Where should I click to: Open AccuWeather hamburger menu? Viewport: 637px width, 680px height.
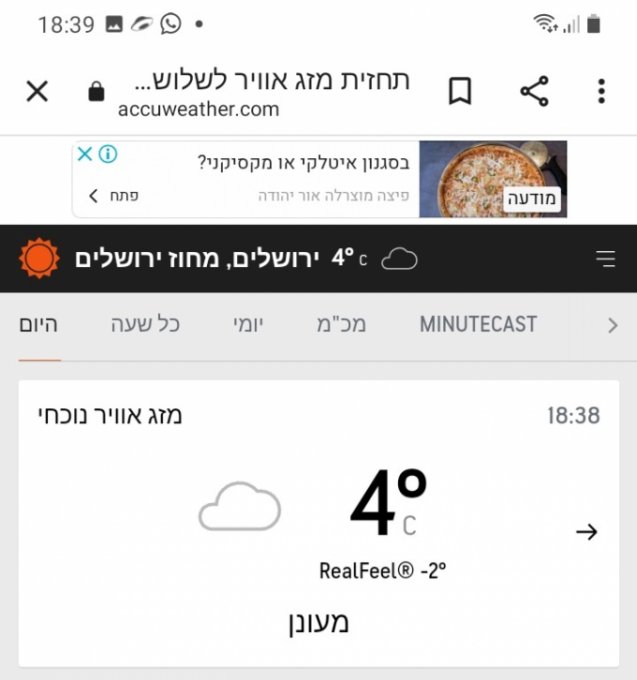coord(606,259)
